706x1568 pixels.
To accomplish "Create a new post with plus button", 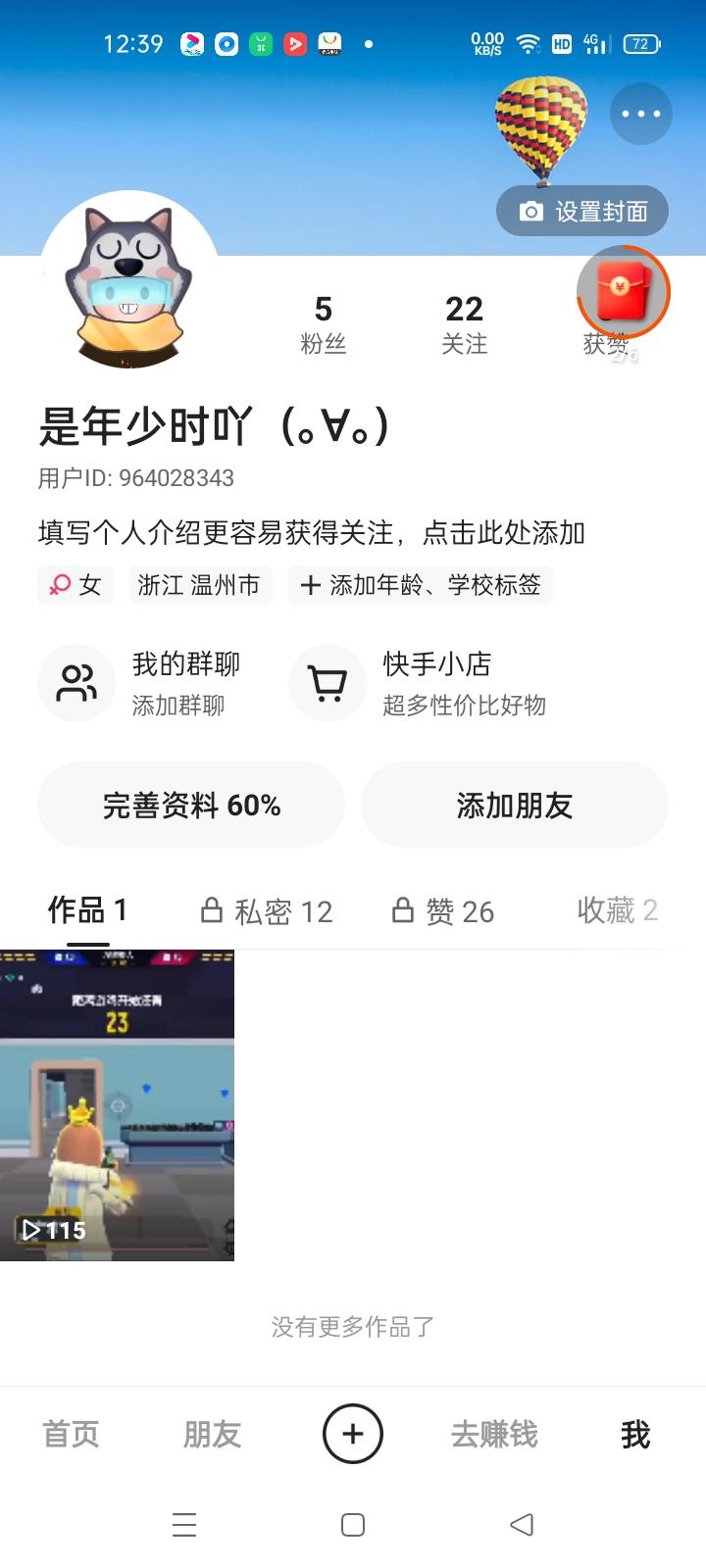I will [x=353, y=1434].
